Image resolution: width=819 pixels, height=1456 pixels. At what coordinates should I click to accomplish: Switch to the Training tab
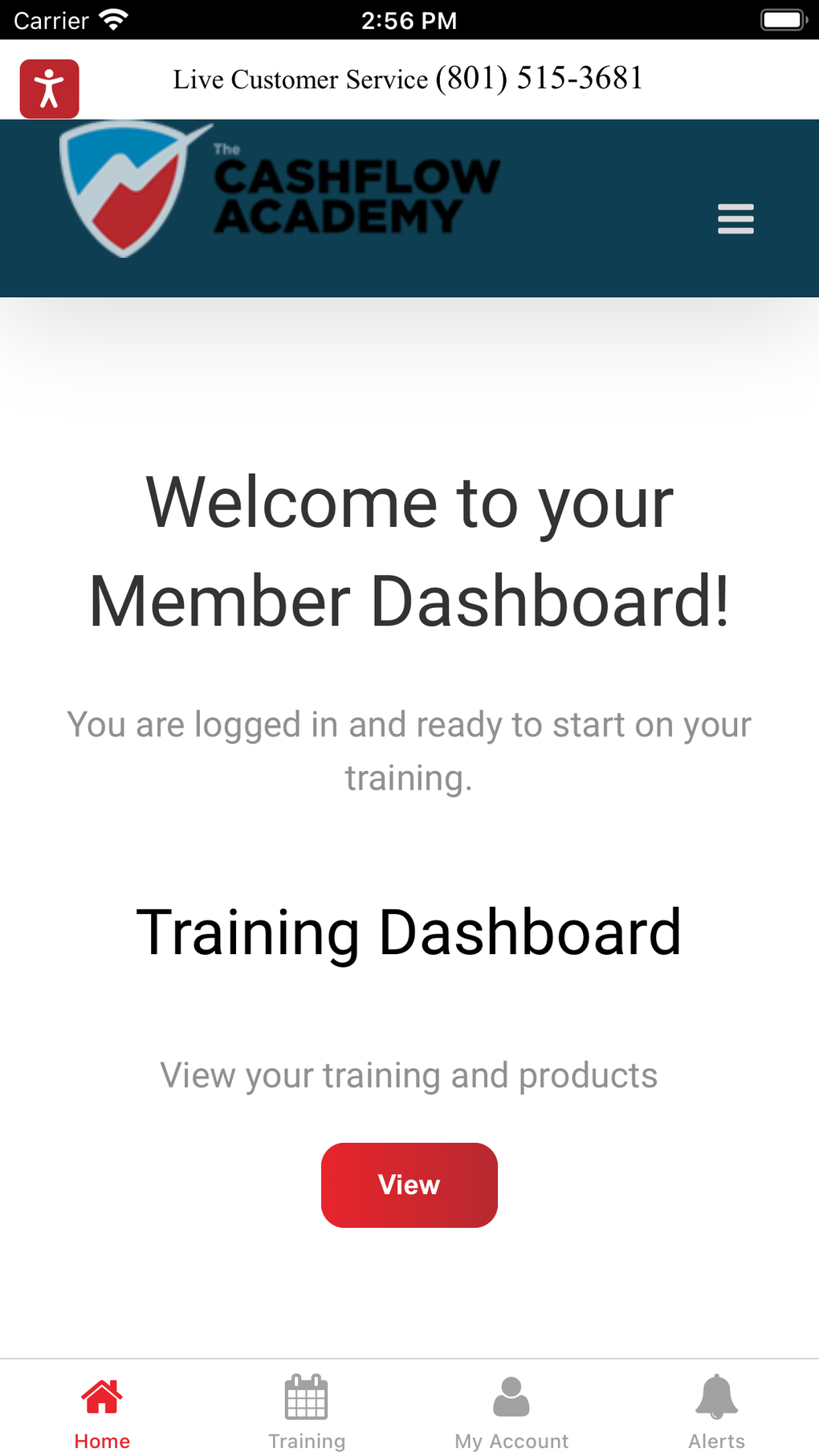click(307, 1440)
